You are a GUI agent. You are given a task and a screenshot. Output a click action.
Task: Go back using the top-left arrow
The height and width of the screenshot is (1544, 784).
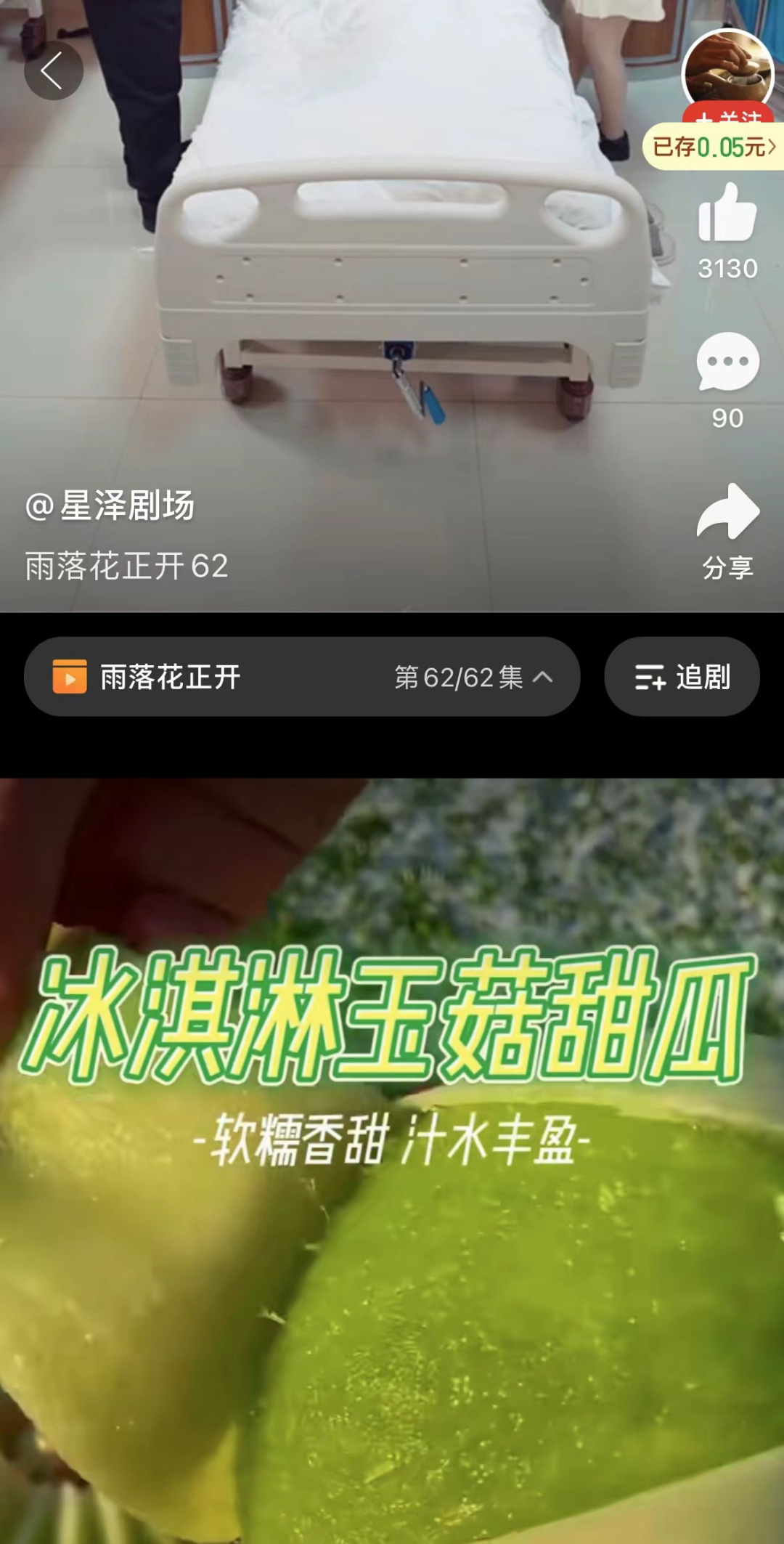[x=53, y=70]
